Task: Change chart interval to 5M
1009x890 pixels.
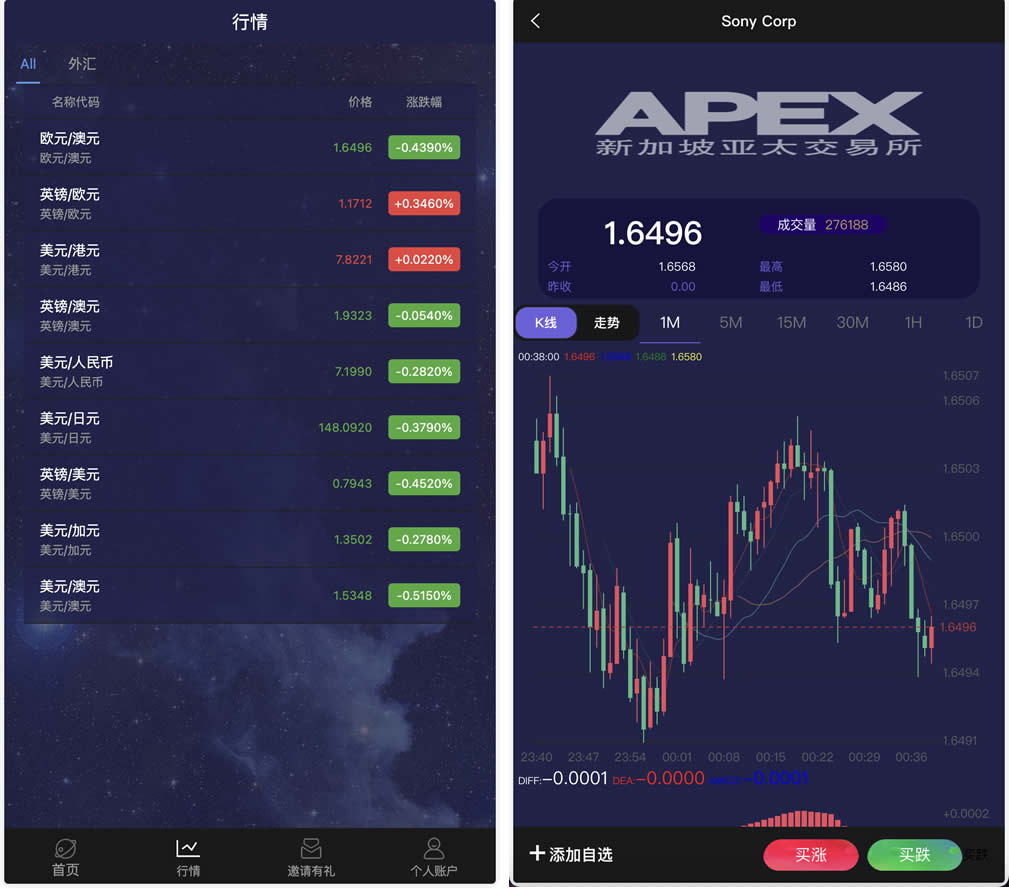Action: click(731, 323)
